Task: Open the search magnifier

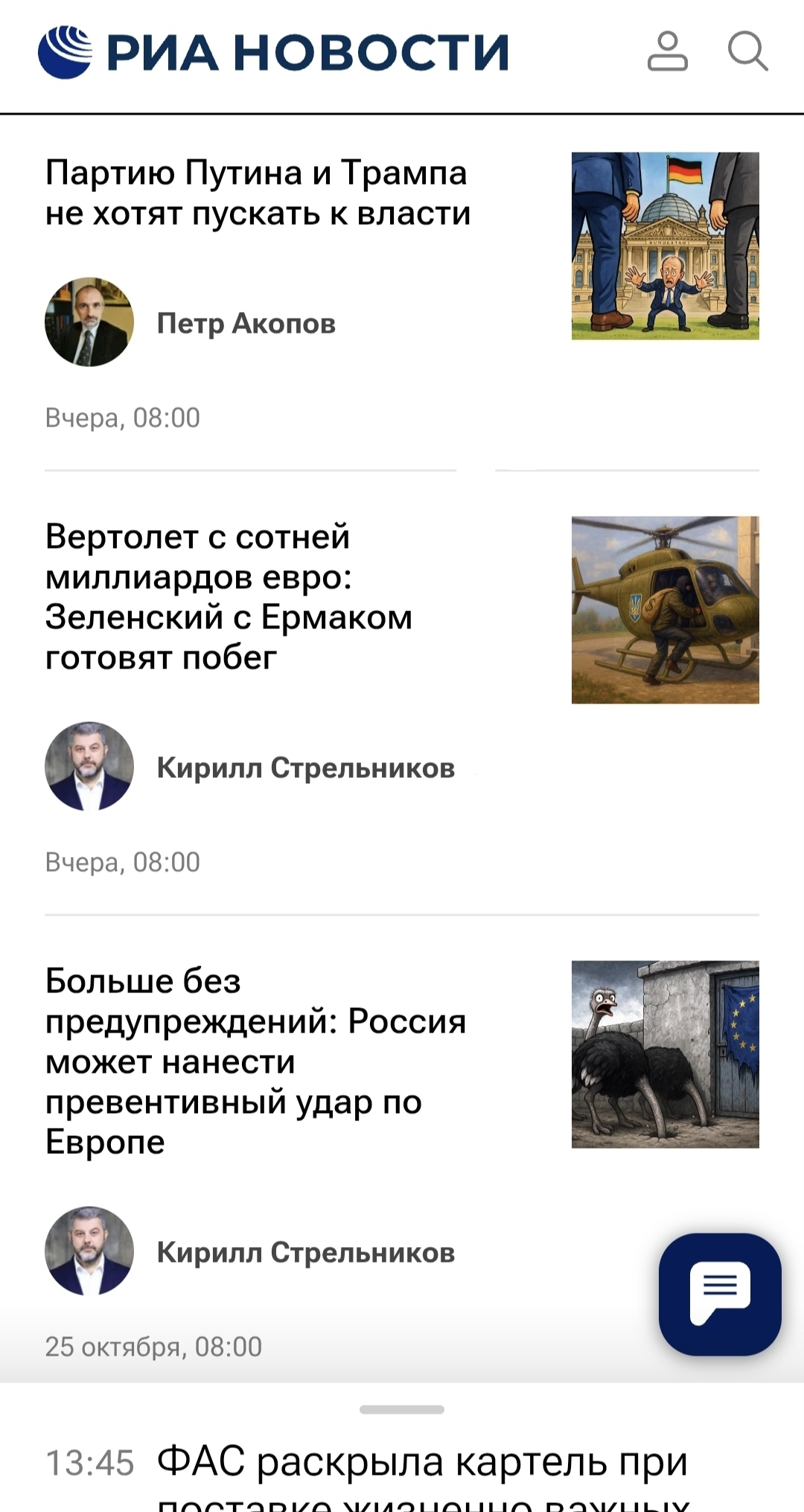Action: click(x=747, y=51)
